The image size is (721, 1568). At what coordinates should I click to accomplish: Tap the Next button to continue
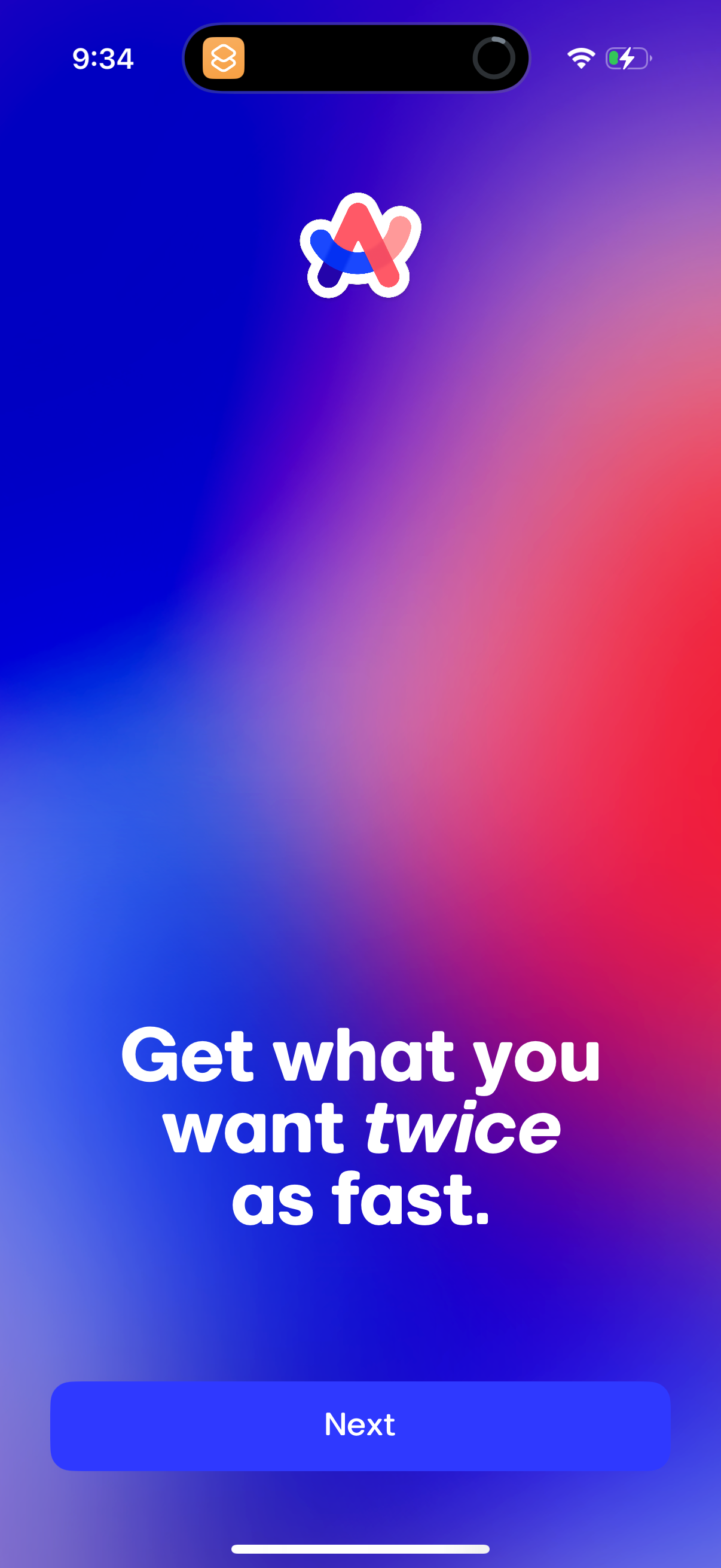[x=360, y=1426]
